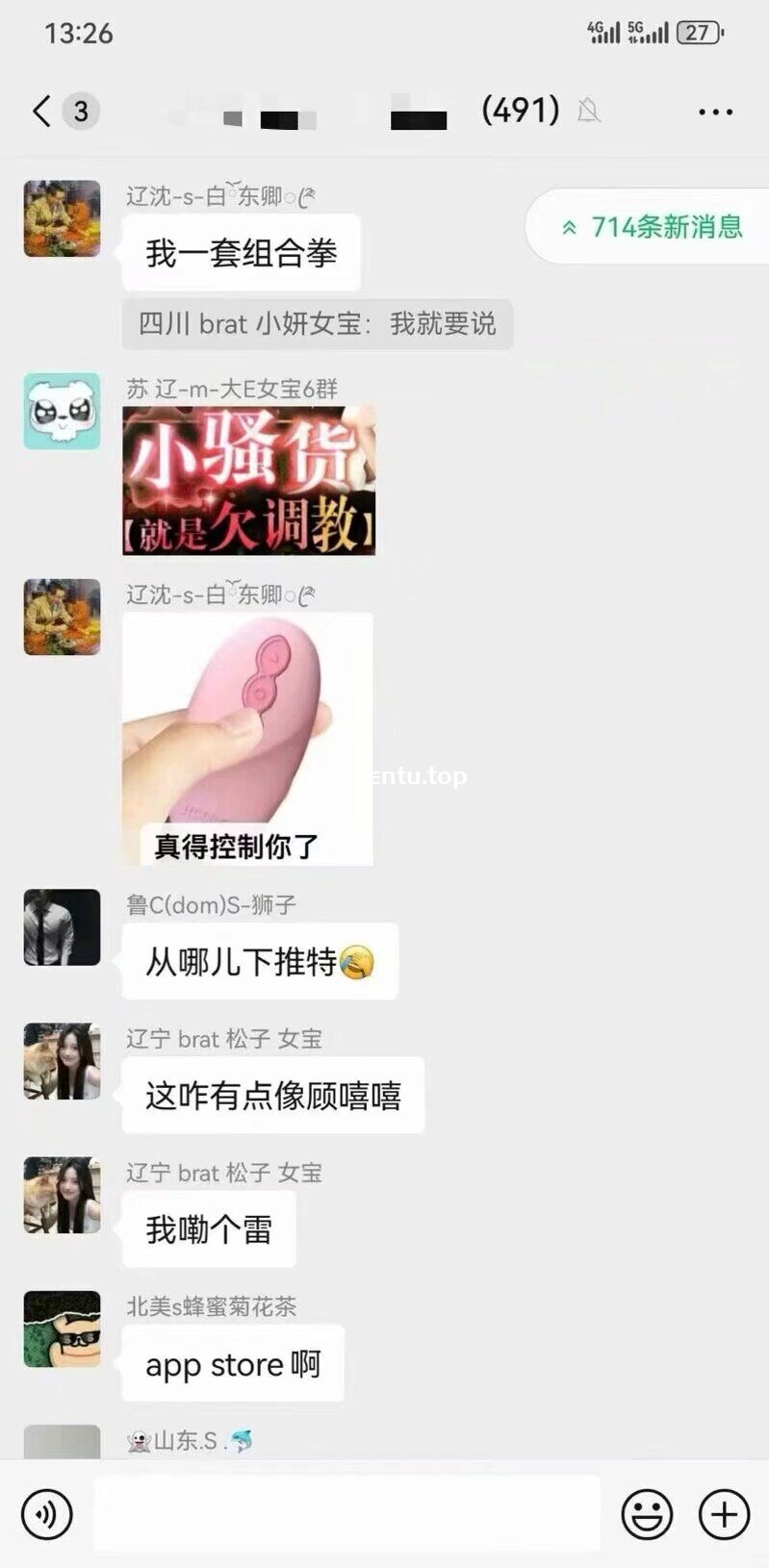View avatar profile of 鲁C(dom)S-狮子
The width and height of the screenshot is (769, 1568).
pos(62,927)
